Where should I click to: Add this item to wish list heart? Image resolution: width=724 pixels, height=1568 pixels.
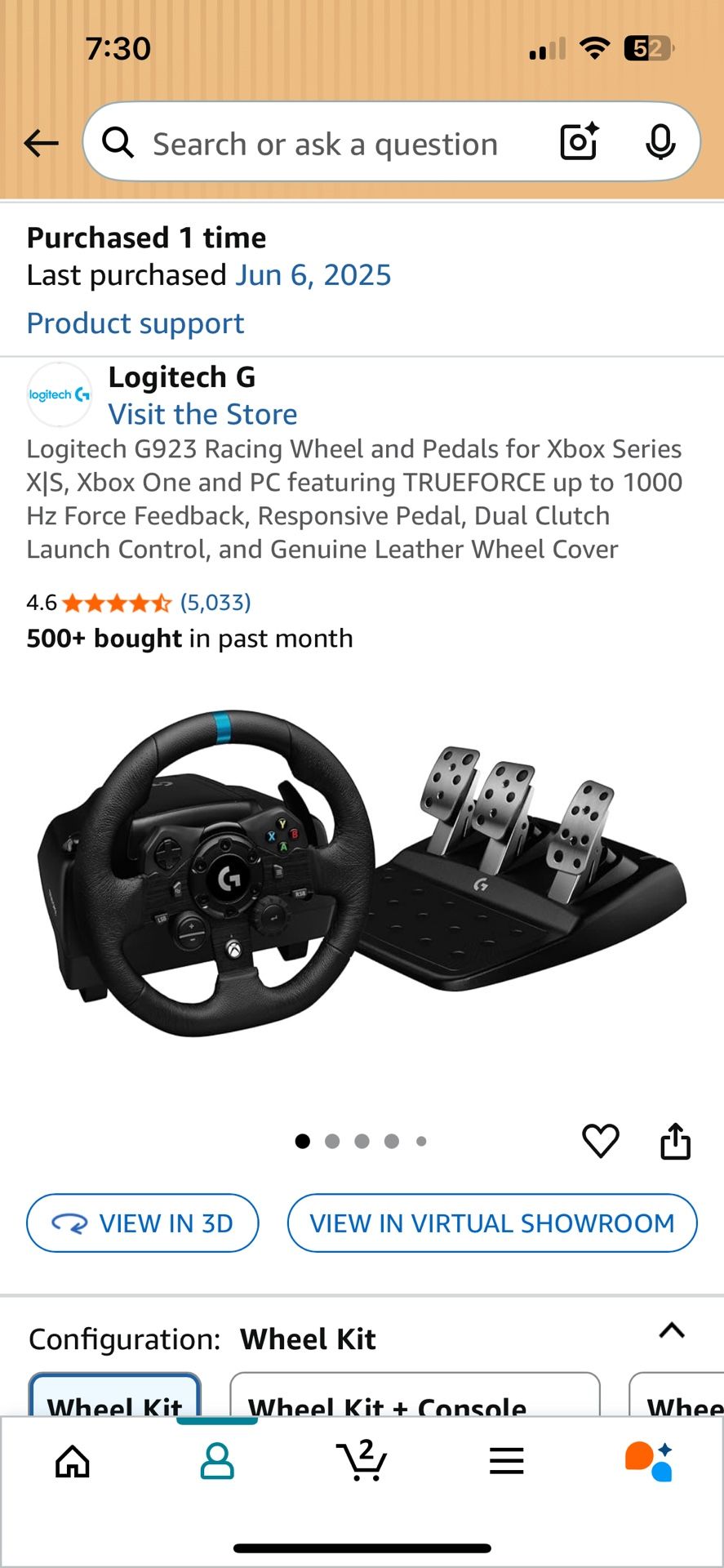pos(600,1140)
